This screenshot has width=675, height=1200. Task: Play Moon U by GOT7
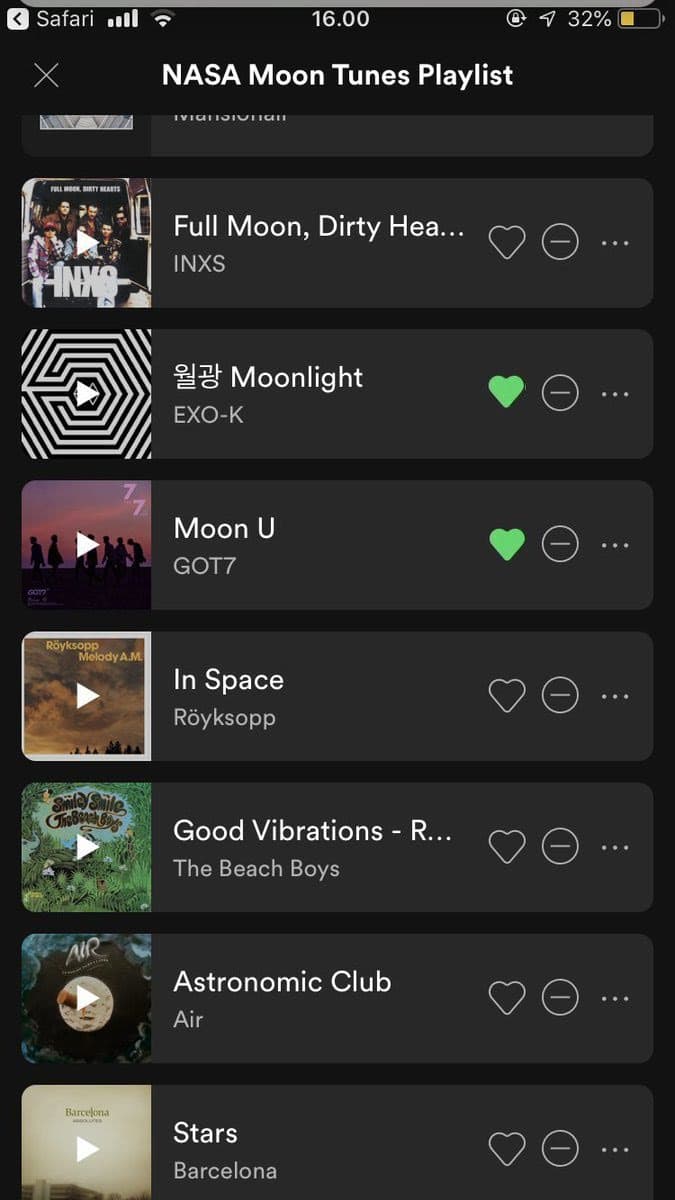[87, 545]
